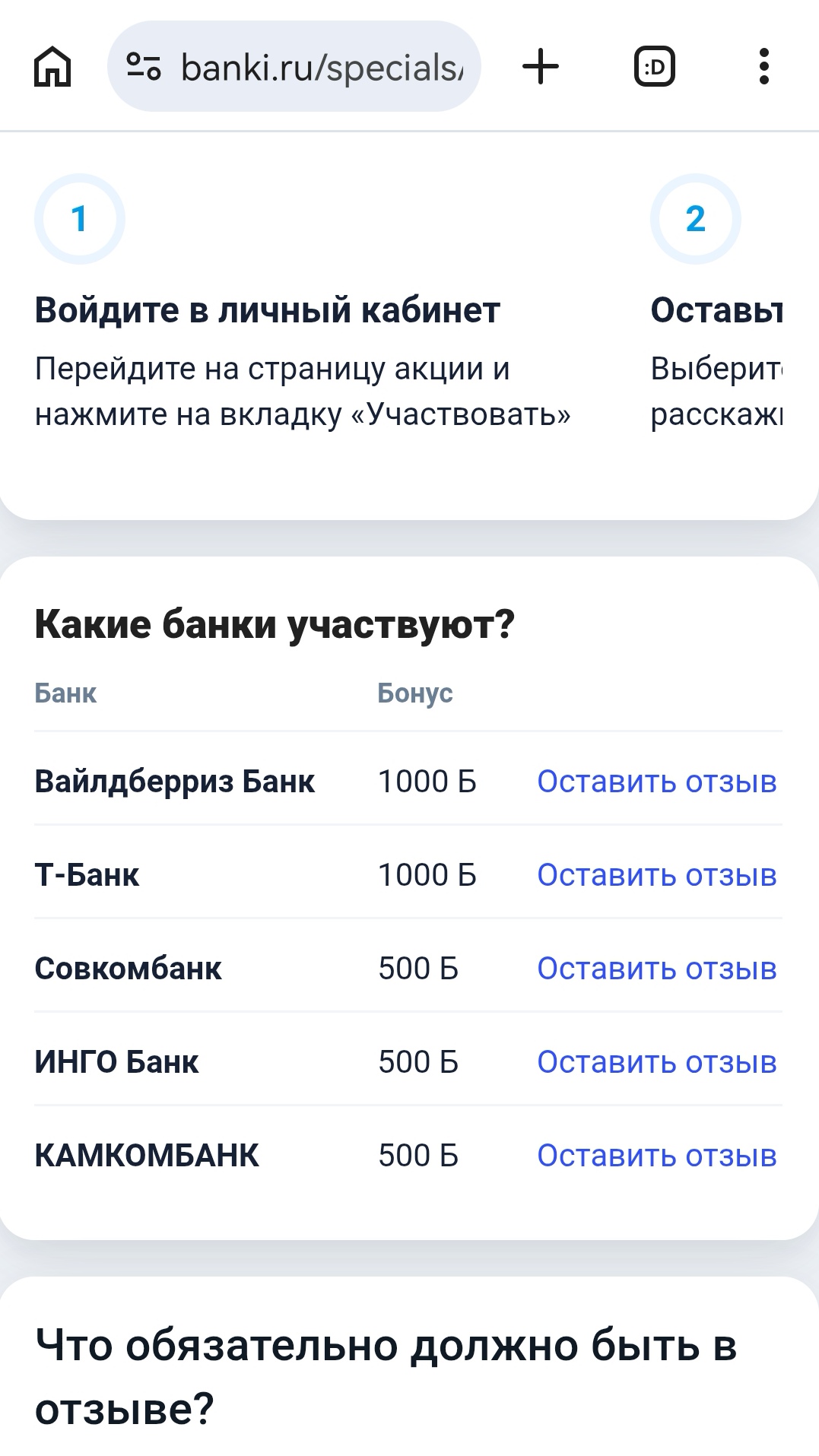Tap the banki.ru address bar
Image resolution: width=819 pixels, height=1456 pixels.
tap(319, 68)
